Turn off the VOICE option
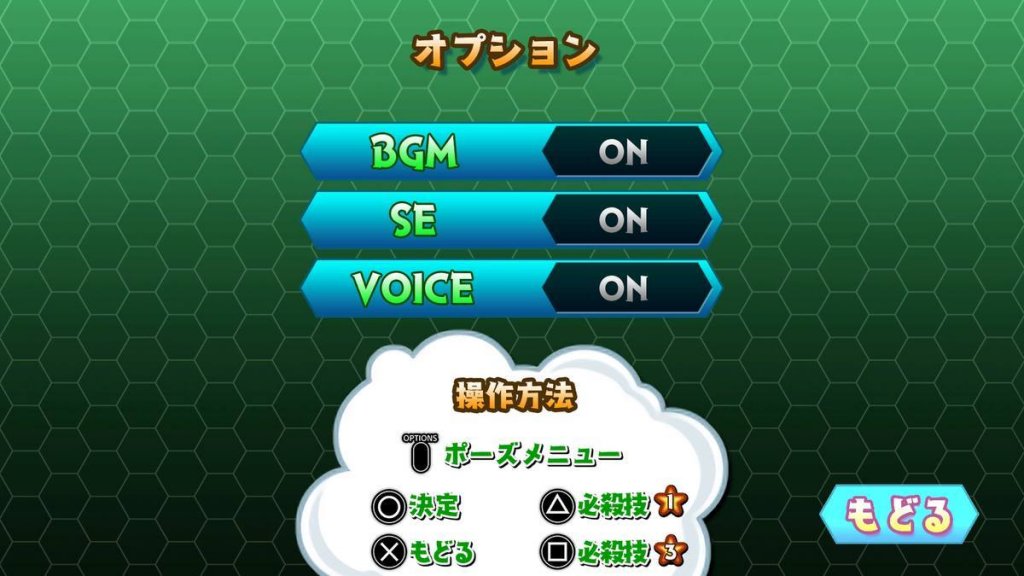Image resolution: width=1024 pixels, height=576 pixels. (626, 288)
